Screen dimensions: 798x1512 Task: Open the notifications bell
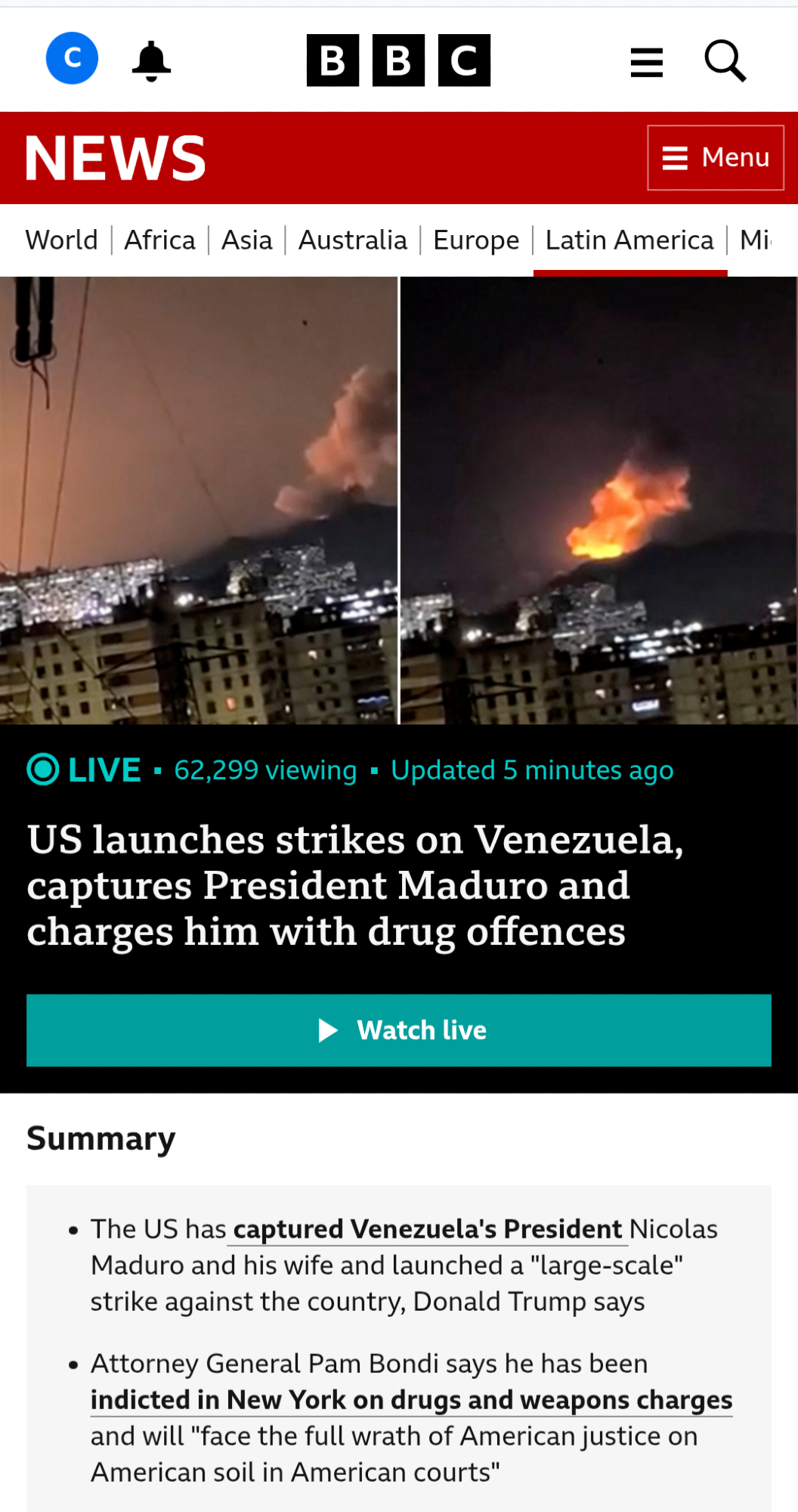[x=151, y=60]
